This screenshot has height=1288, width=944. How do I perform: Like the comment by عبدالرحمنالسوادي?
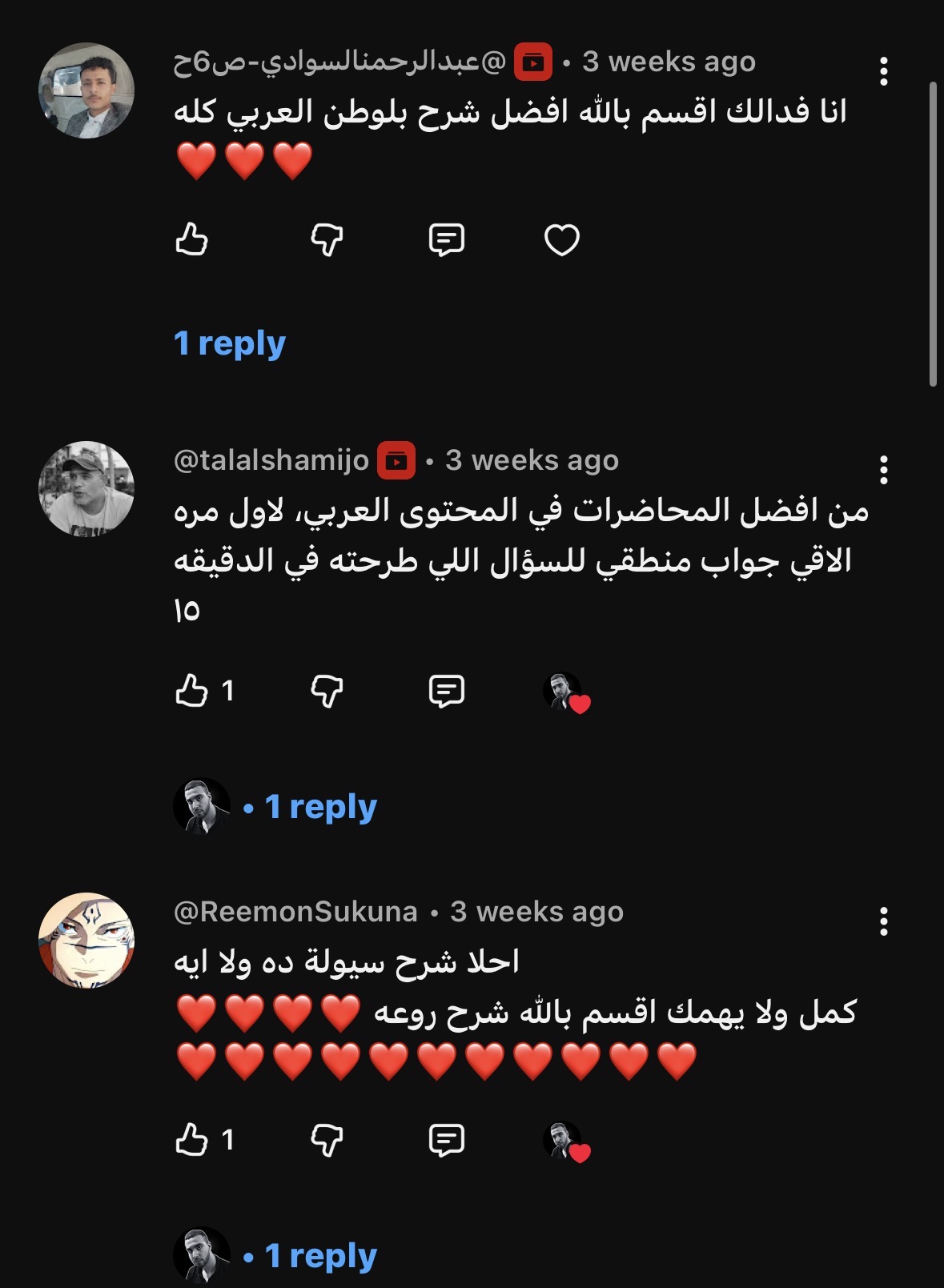click(191, 239)
